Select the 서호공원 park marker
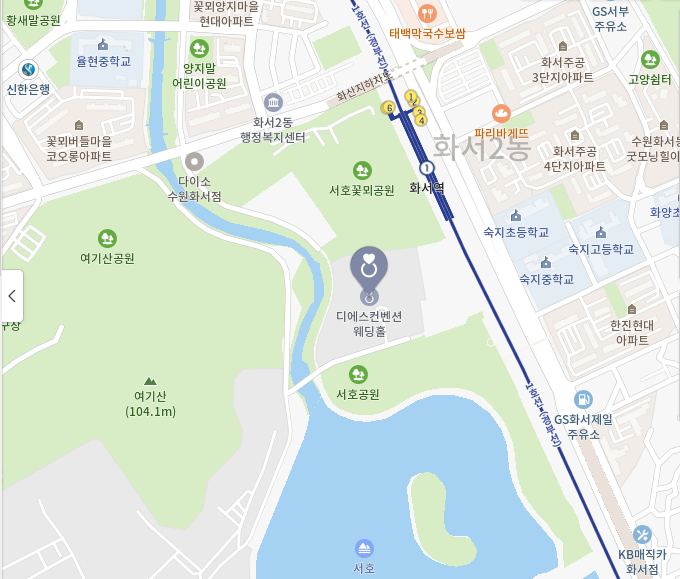 [358, 375]
